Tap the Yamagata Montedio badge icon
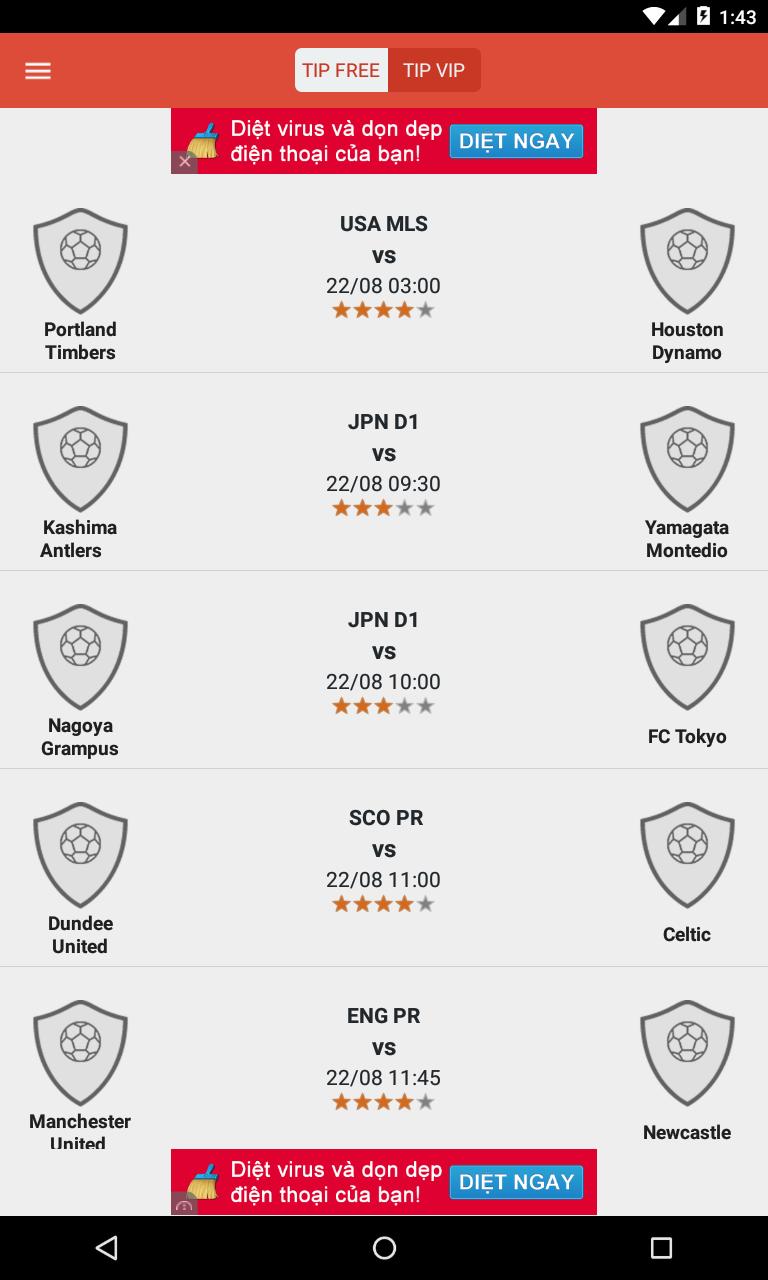 687,458
